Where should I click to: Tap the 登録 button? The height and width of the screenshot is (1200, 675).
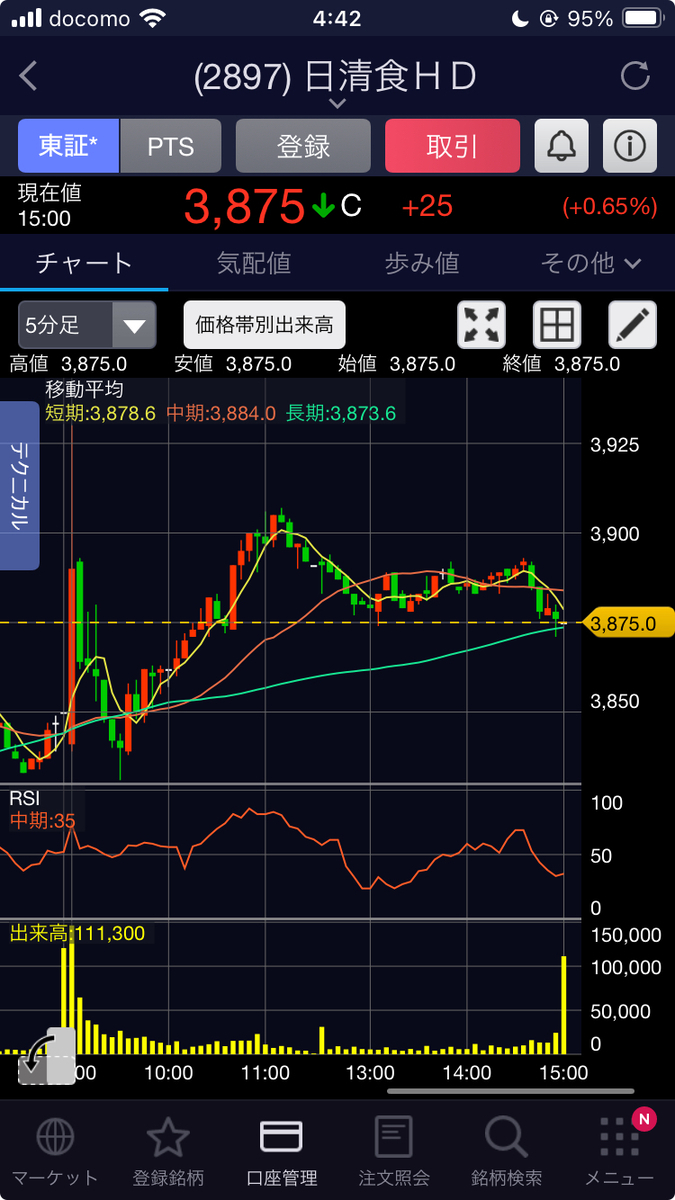[x=303, y=146]
